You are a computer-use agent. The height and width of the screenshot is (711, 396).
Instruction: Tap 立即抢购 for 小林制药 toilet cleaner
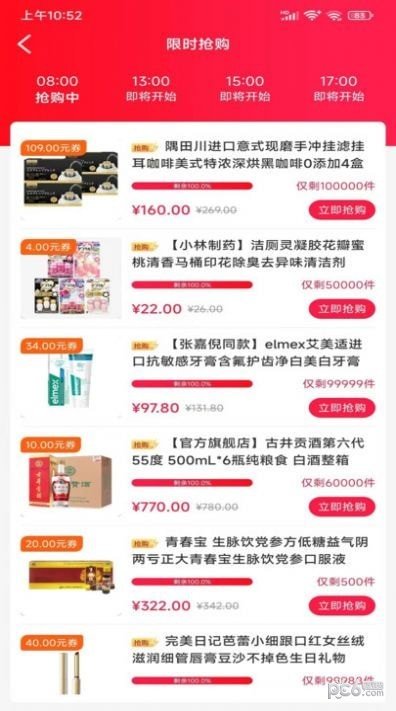[x=342, y=309]
